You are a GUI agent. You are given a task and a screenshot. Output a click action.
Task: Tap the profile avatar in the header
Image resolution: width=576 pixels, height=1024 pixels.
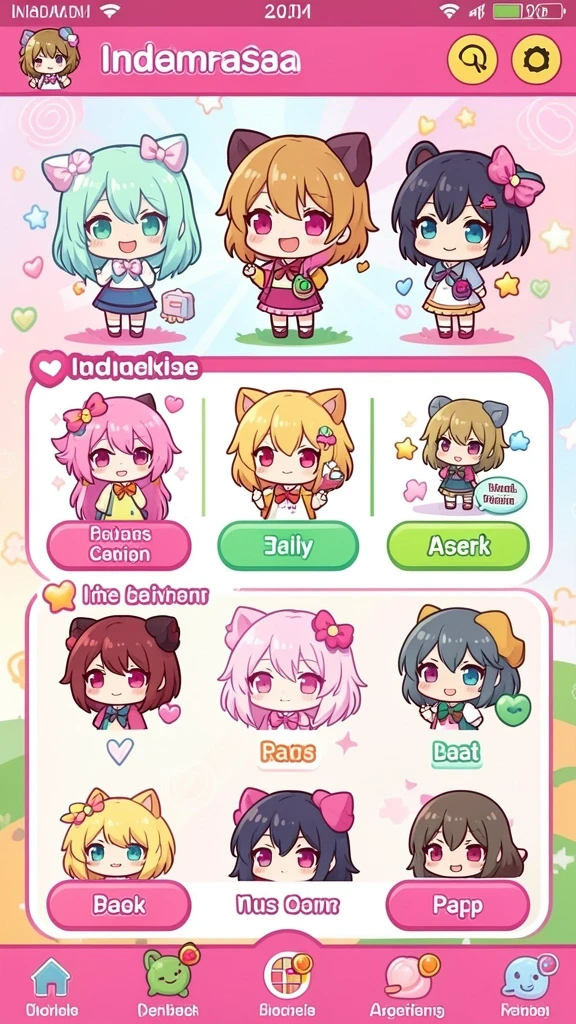(x=49, y=59)
